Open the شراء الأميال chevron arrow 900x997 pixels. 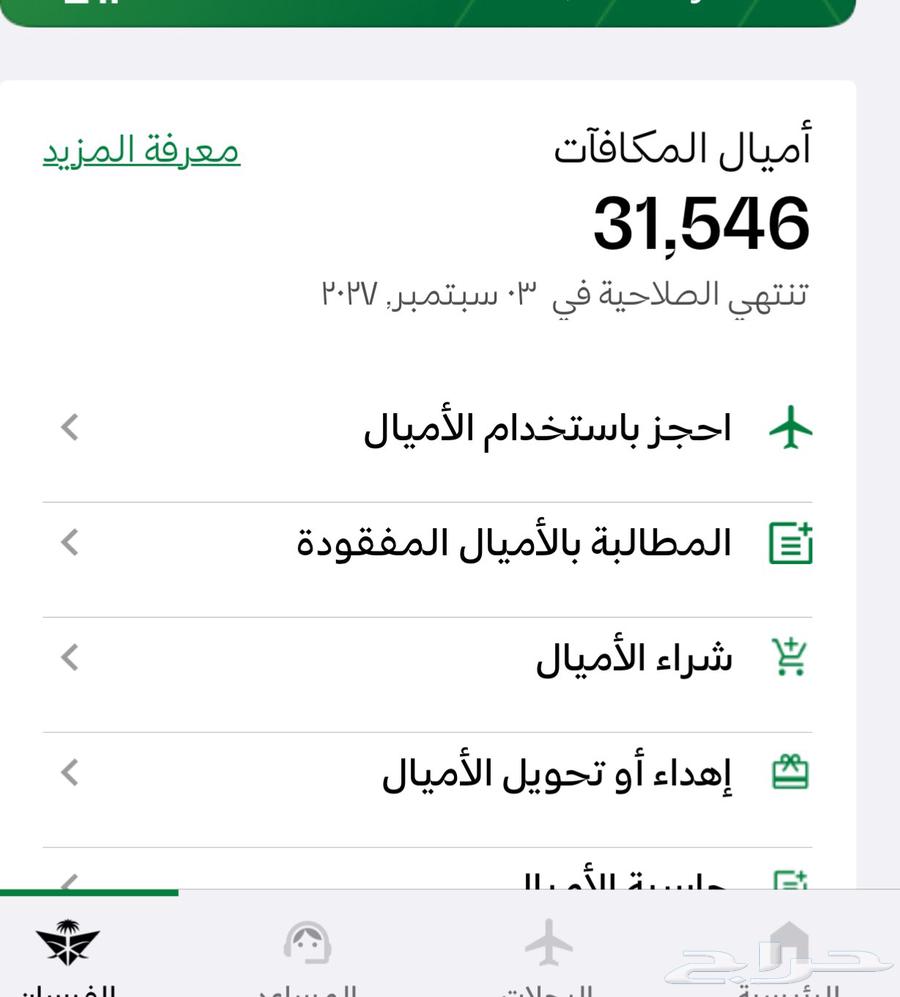(x=68, y=657)
